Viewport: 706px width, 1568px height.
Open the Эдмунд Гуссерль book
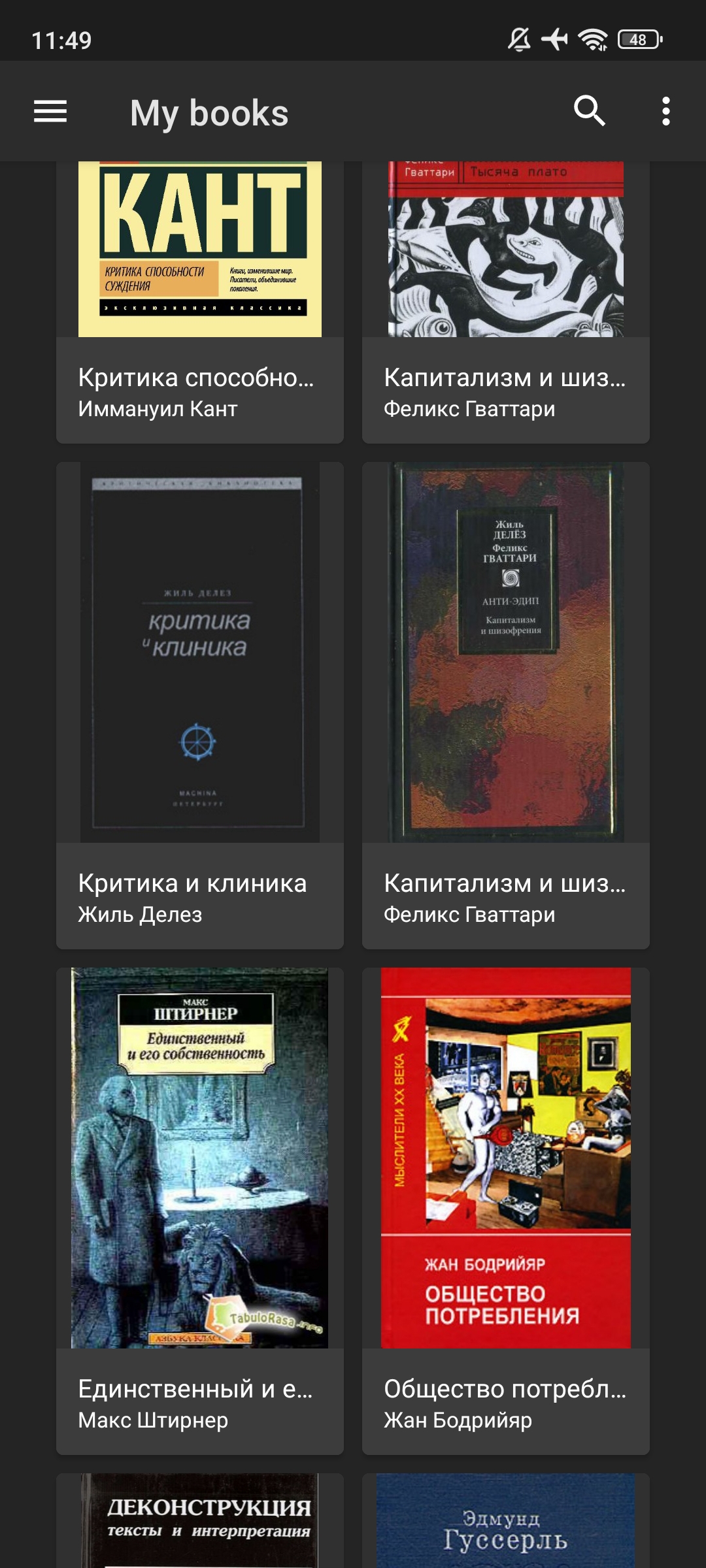[506, 1521]
